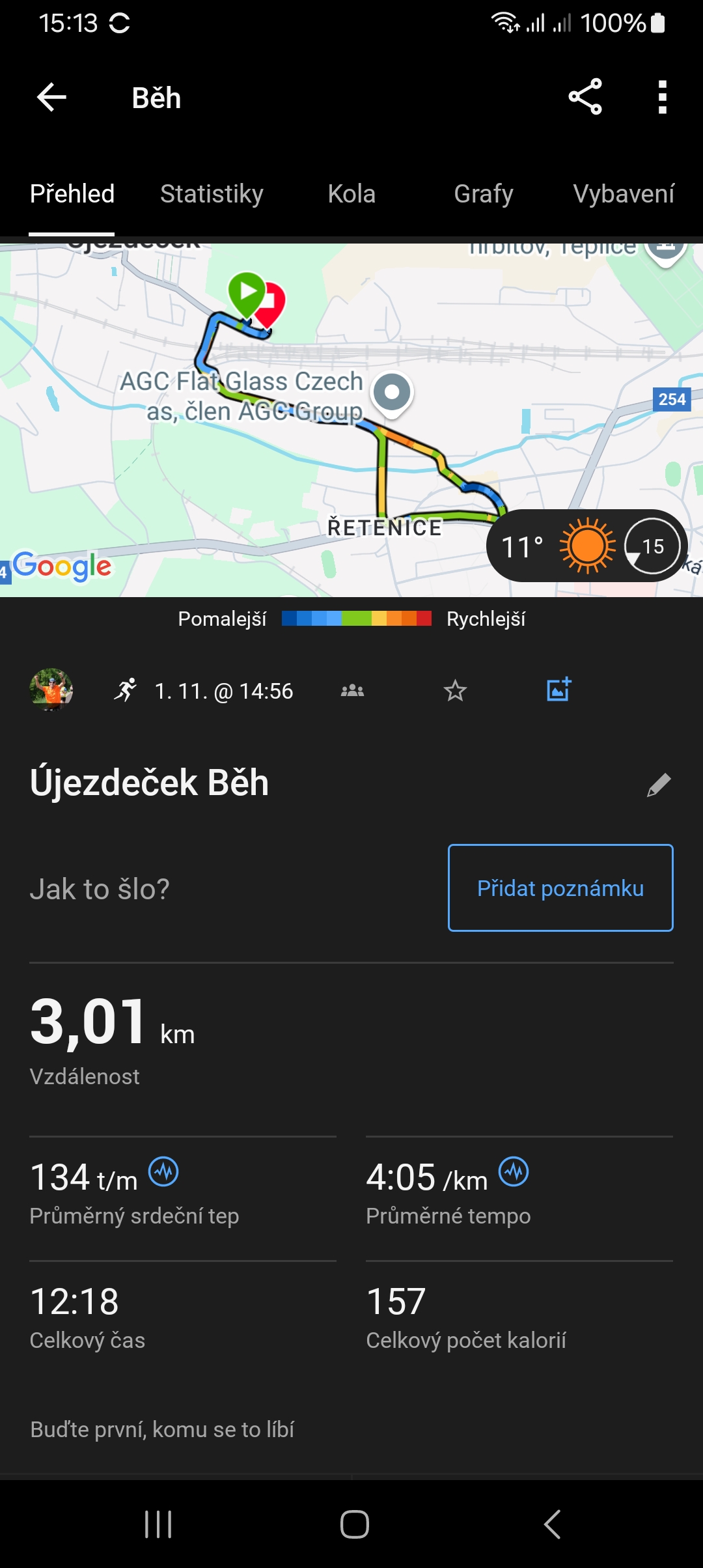Add a photo to this activity

click(558, 690)
